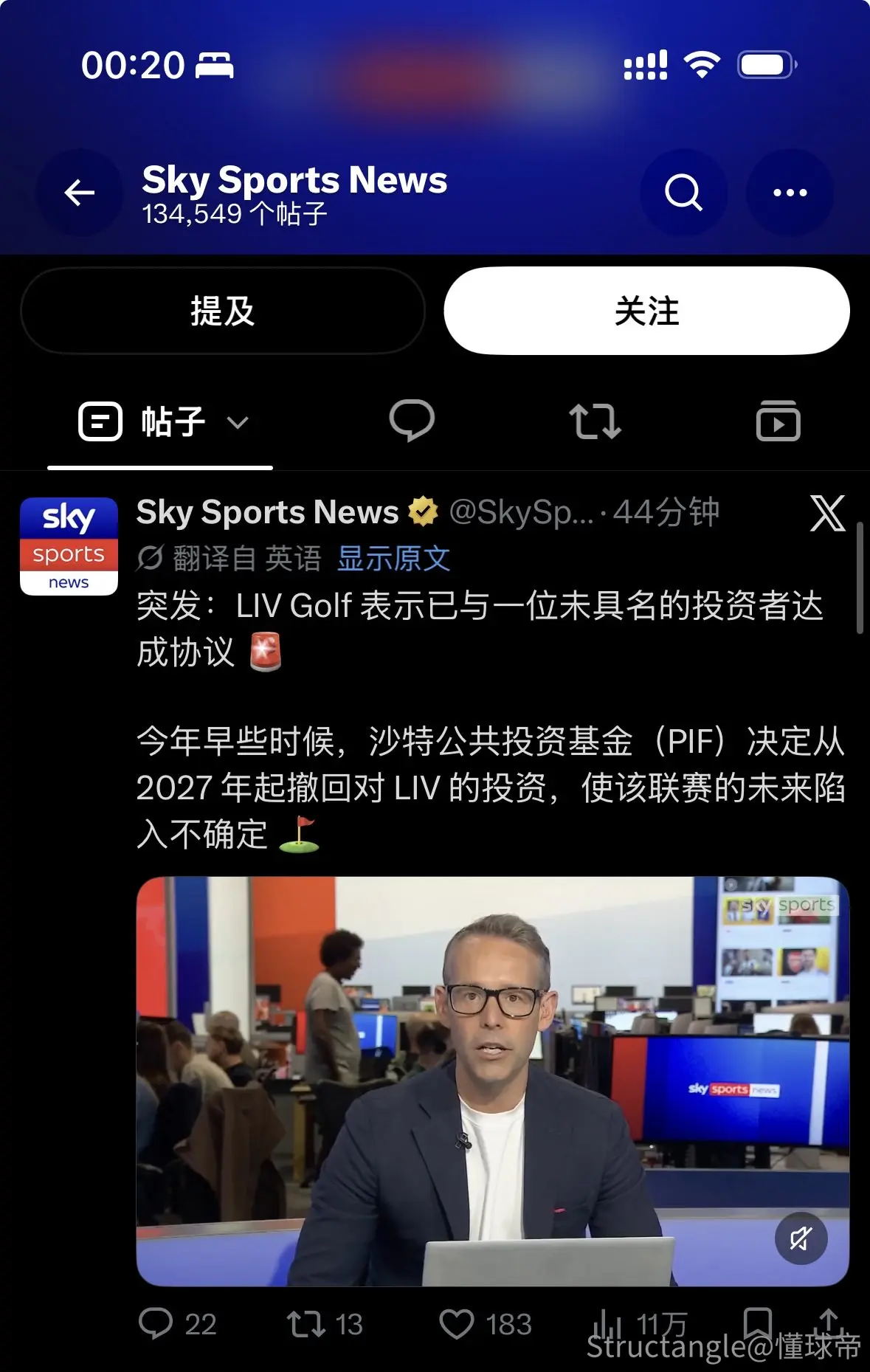This screenshot has width=870, height=1372.
Task: Switch to the replies tab
Action: coord(412,421)
